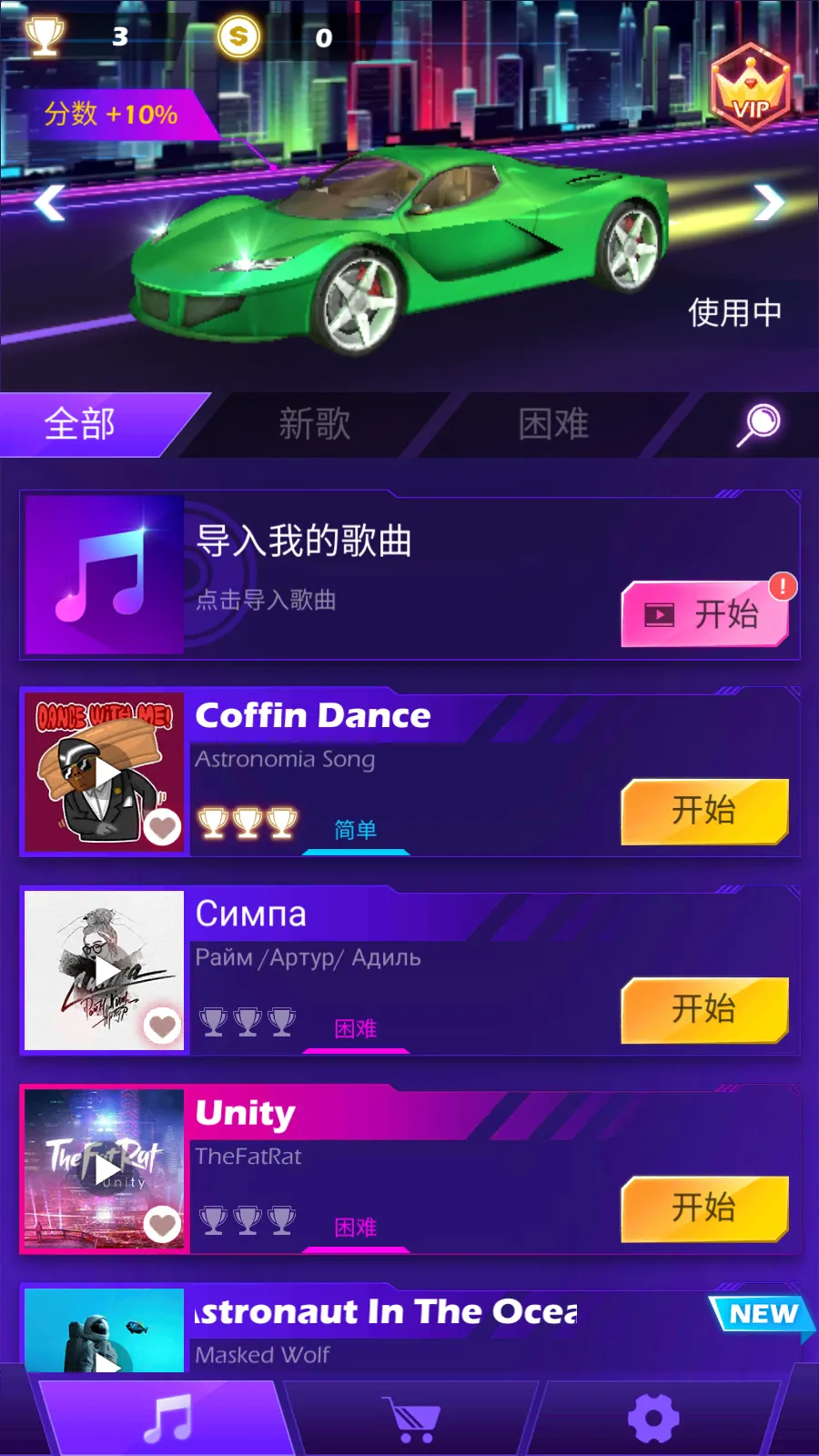This screenshot has width=819, height=1456.
Task: Select the 全部 tab
Action: (x=80, y=424)
